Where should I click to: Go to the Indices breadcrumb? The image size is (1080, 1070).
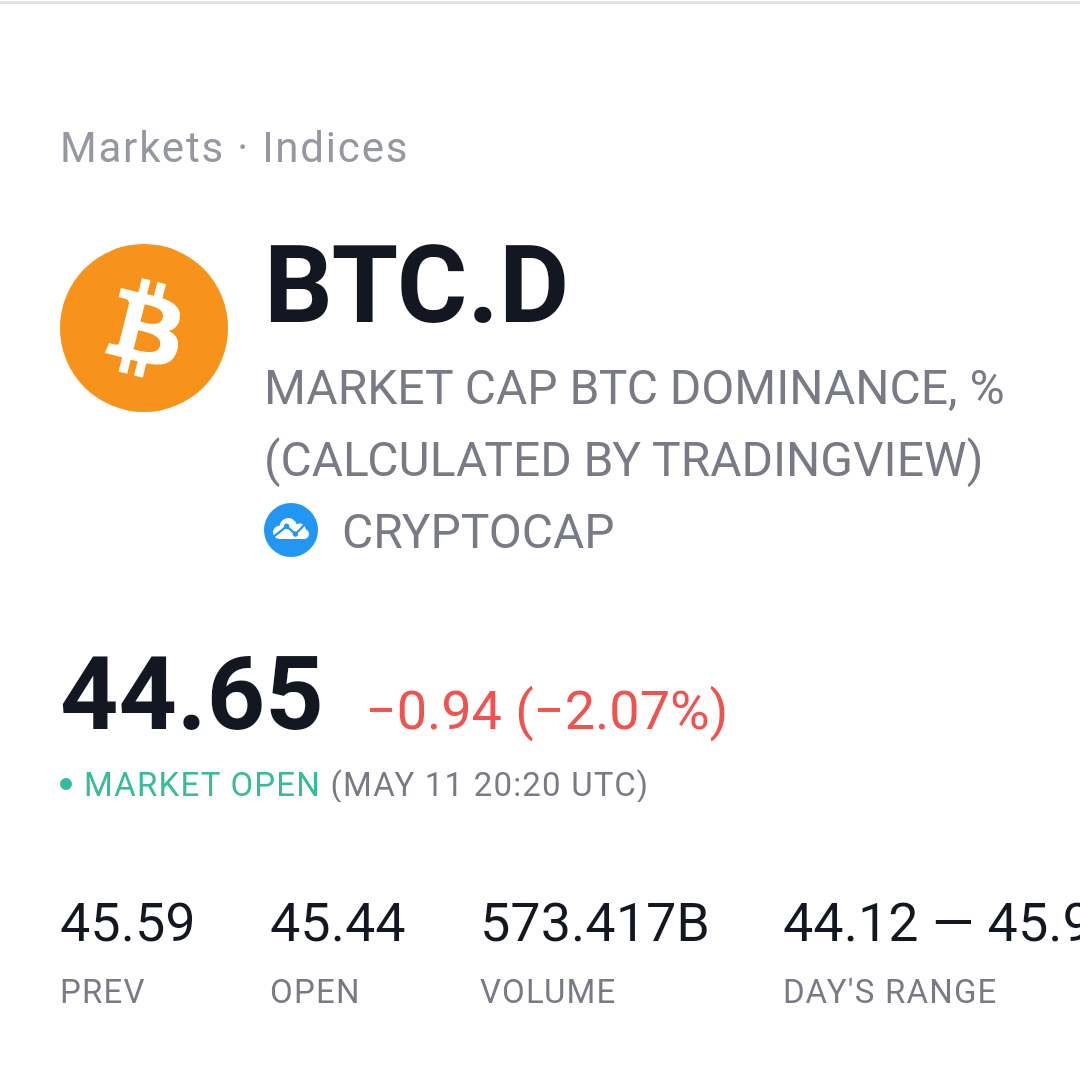tap(335, 148)
